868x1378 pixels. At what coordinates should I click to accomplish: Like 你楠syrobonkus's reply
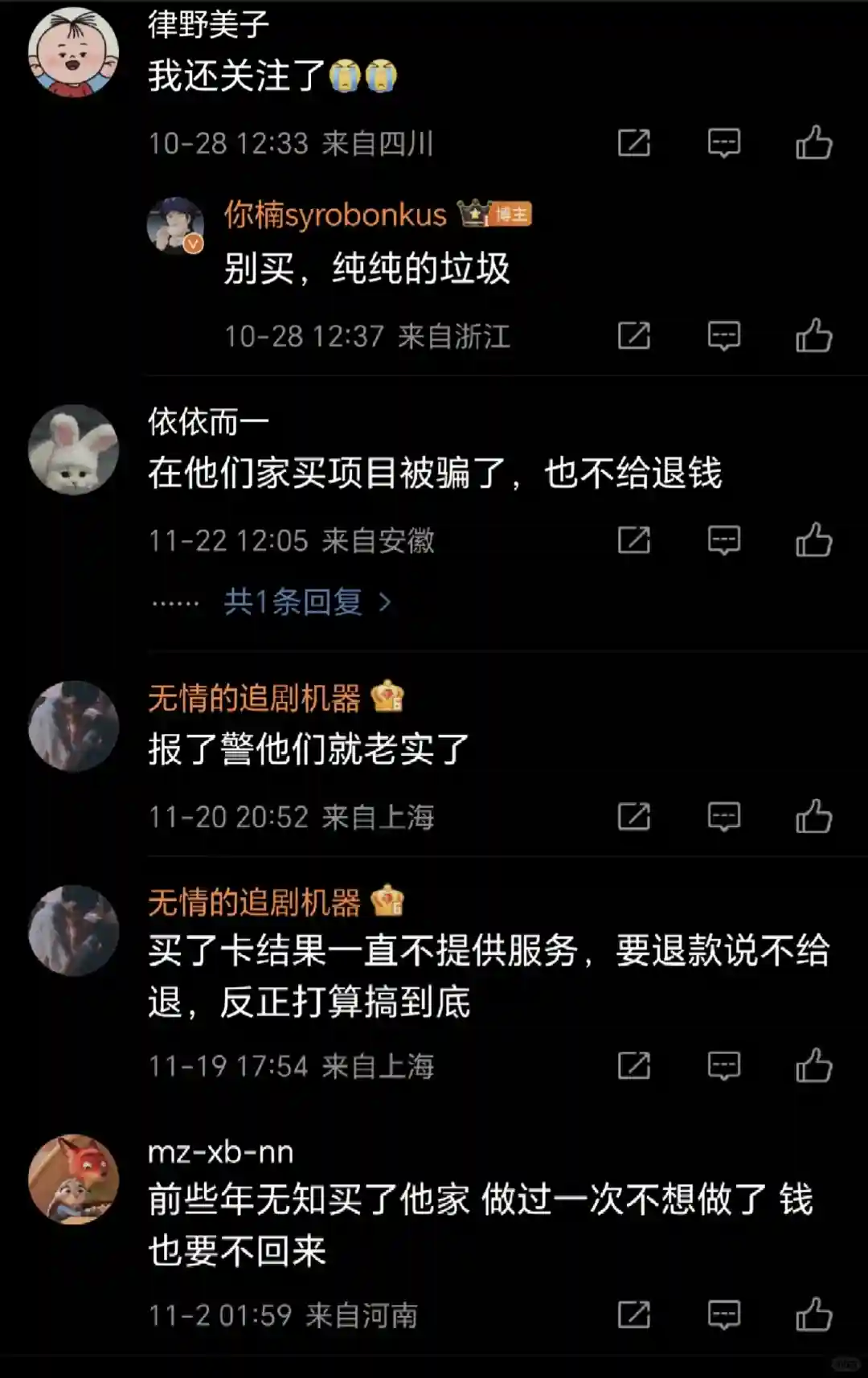click(x=813, y=336)
